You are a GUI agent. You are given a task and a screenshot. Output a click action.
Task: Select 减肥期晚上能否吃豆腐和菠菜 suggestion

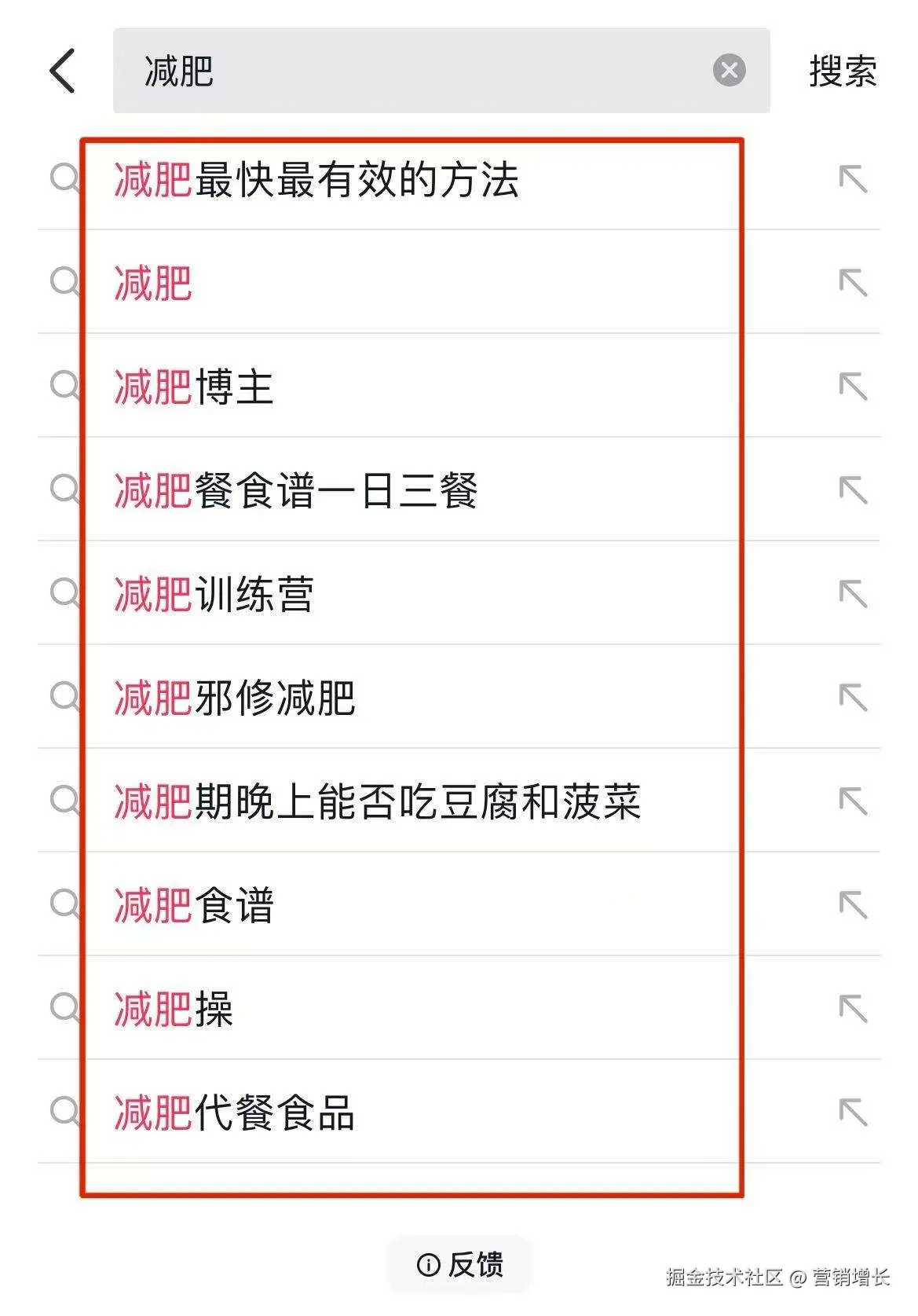click(x=377, y=802)
